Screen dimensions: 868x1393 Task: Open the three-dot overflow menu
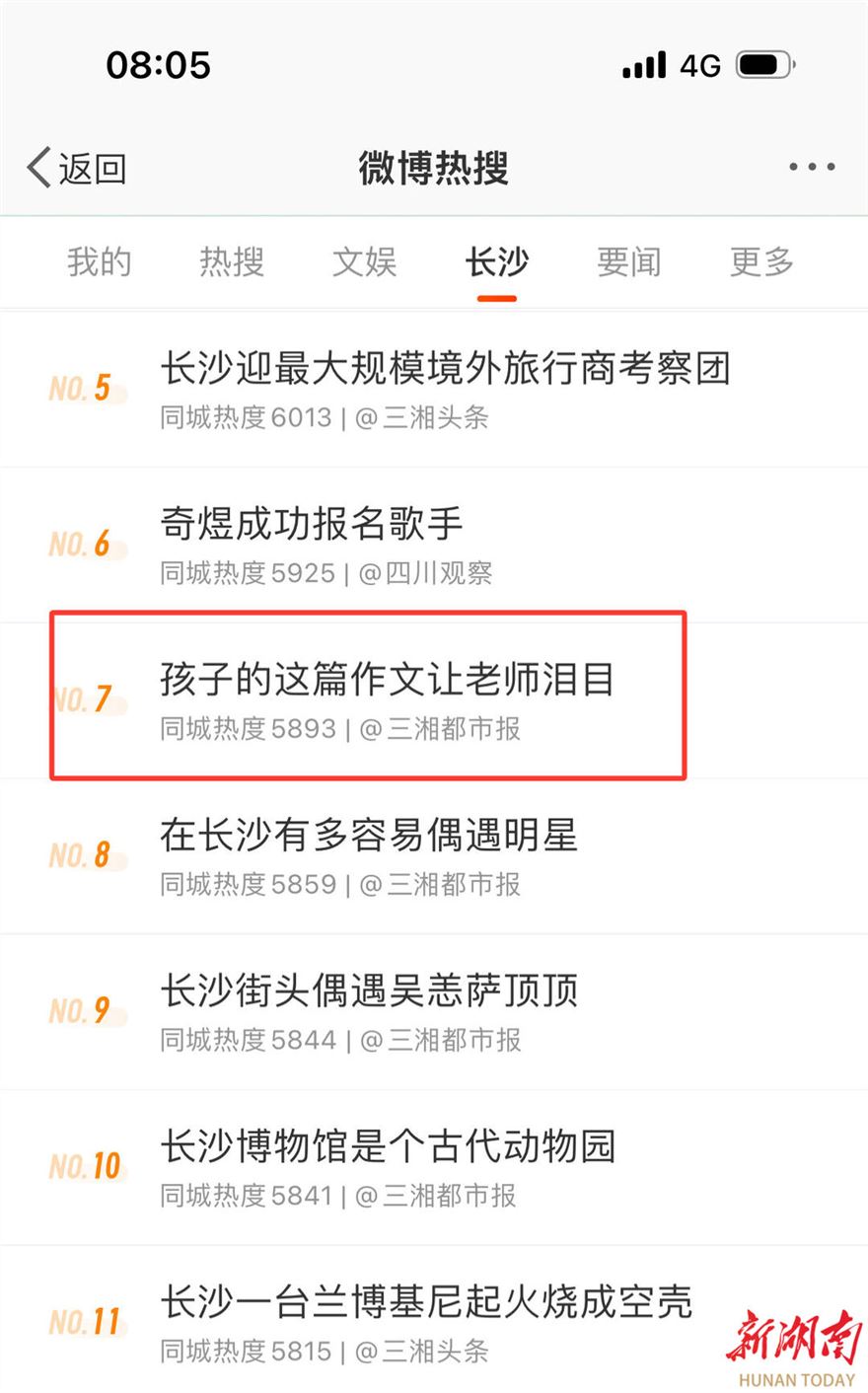pos(812,168)
